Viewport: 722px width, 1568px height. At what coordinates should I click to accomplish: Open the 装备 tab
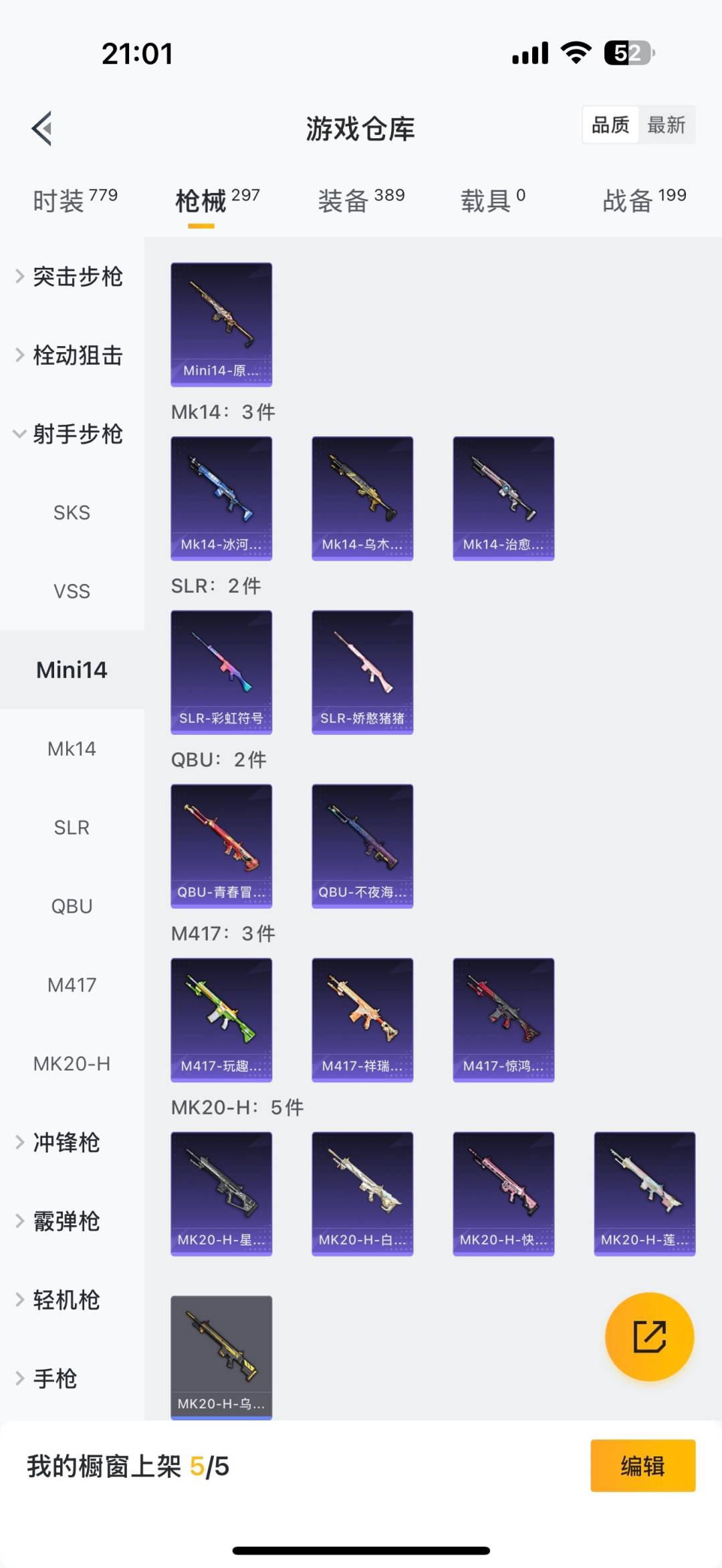tap(361, 200)
